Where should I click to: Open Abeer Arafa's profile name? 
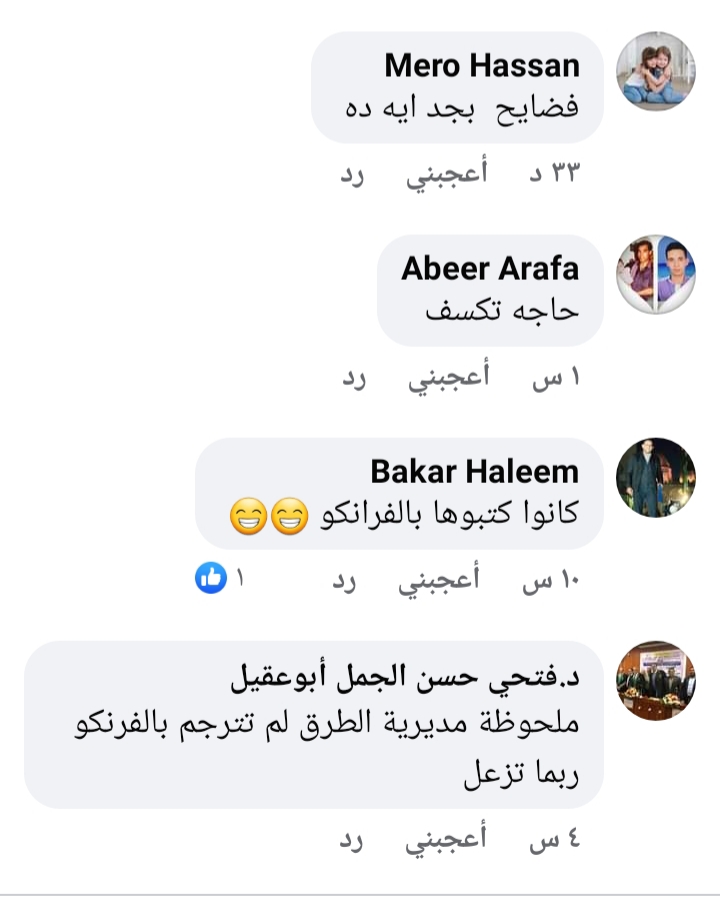pos(489,269)
